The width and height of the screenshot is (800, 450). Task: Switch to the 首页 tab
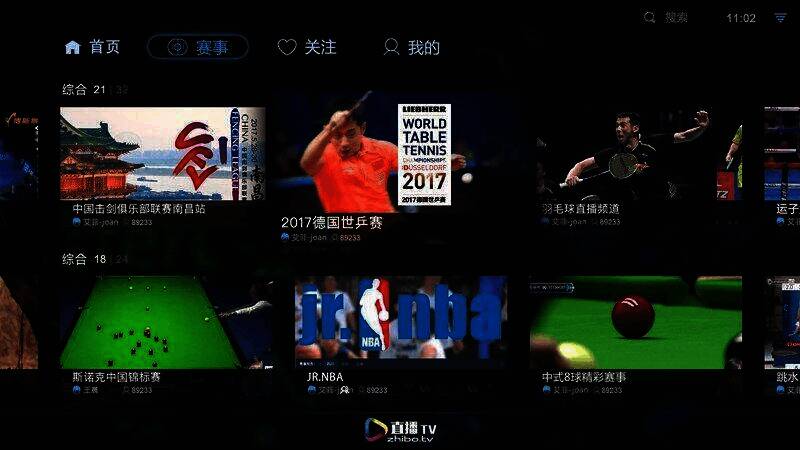[x=92, y=47]
